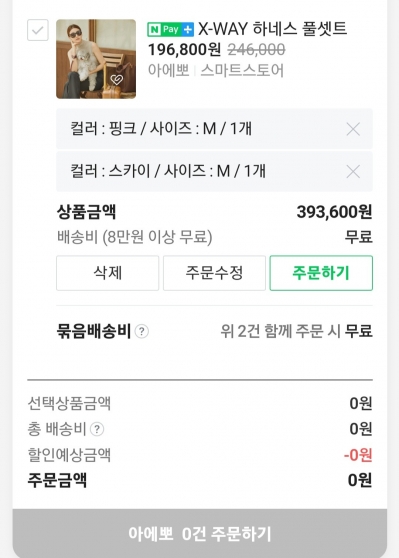
Task: Open the X-WAY 하네스 풀셋트 product title
Action: [x=272, y=29]
